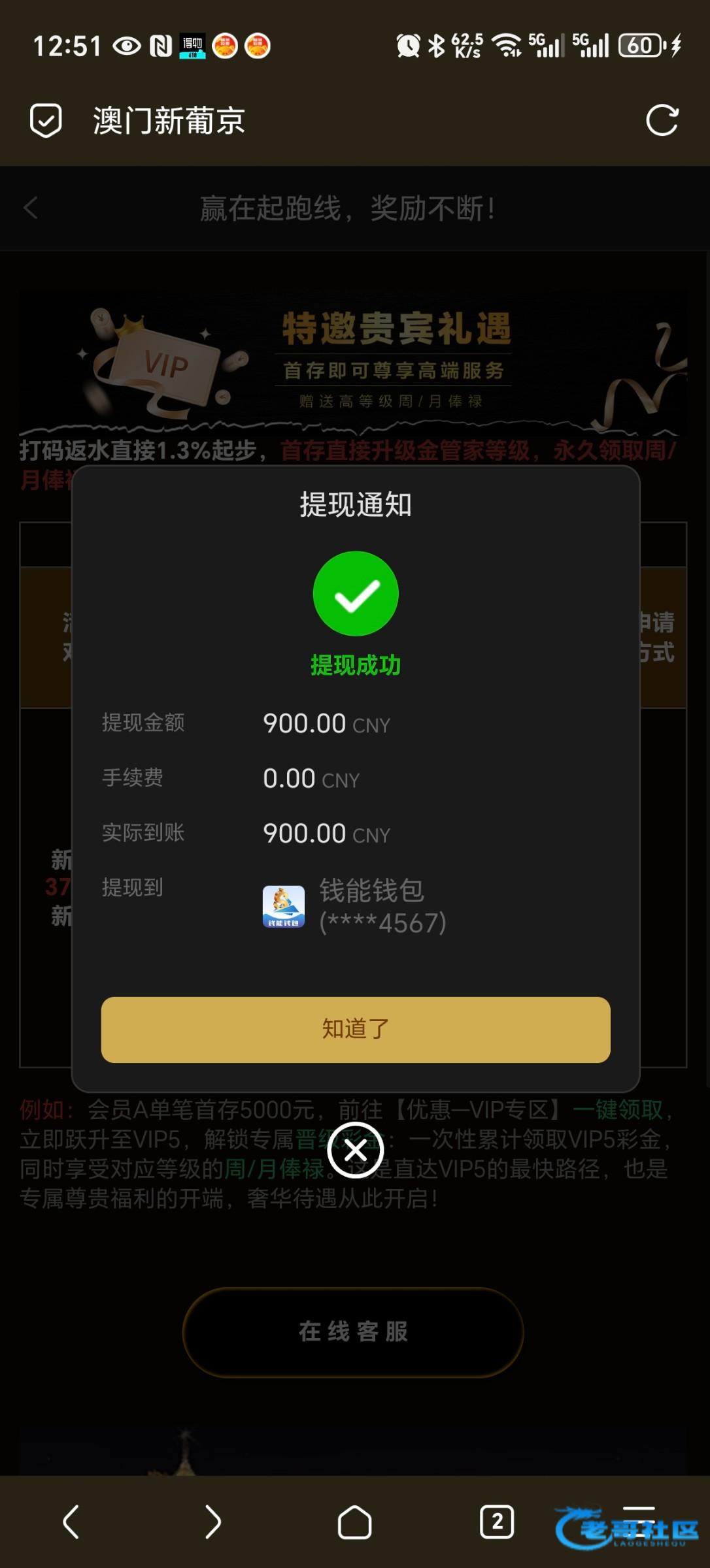The image size is (710, 1568).
Task: Reload the page with the refresh icon
Action: pyautogui.click(x=662, y=121)
